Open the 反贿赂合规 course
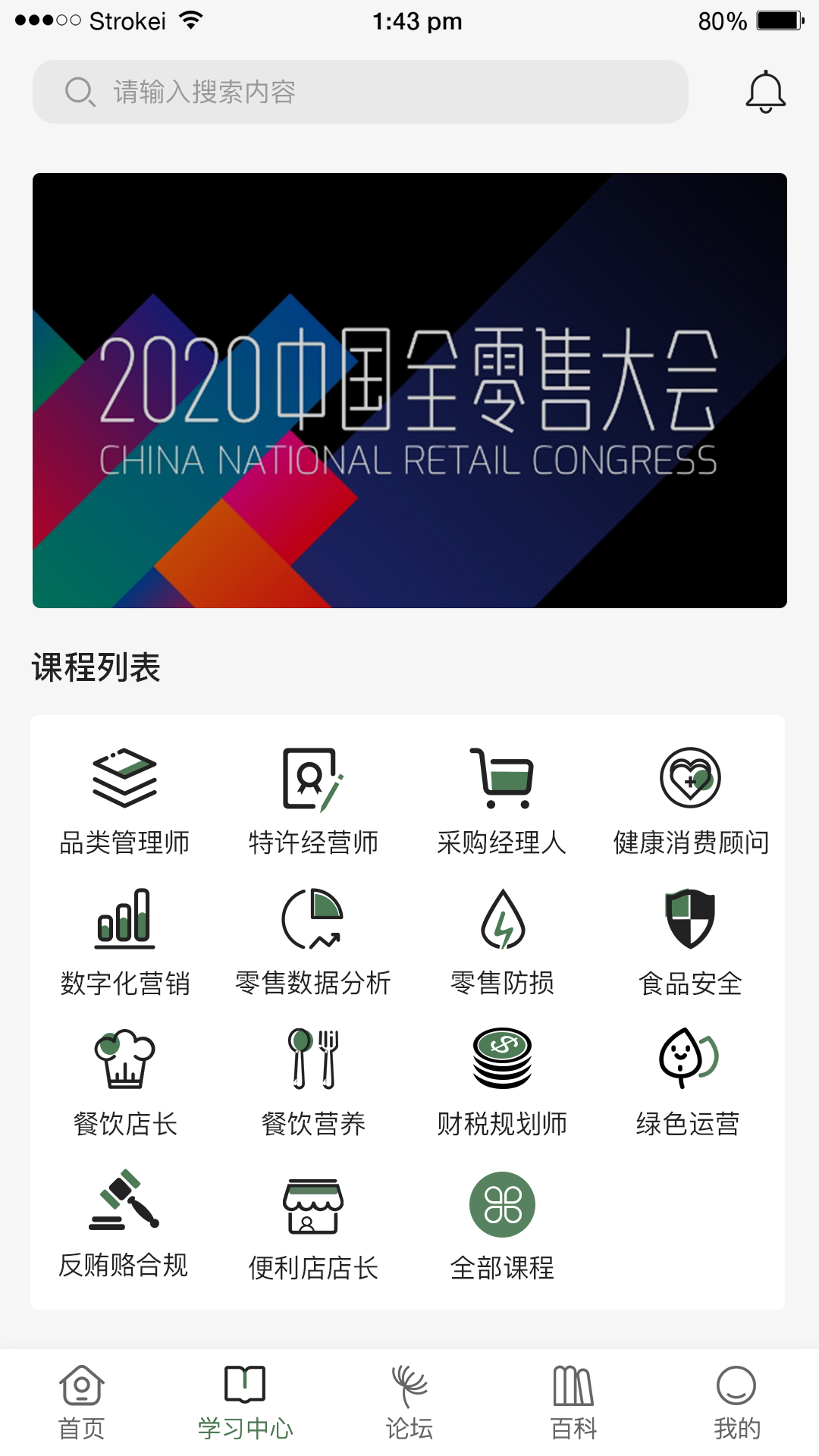This screenshot has height=1456, width=819. (x=124, y=1222)
